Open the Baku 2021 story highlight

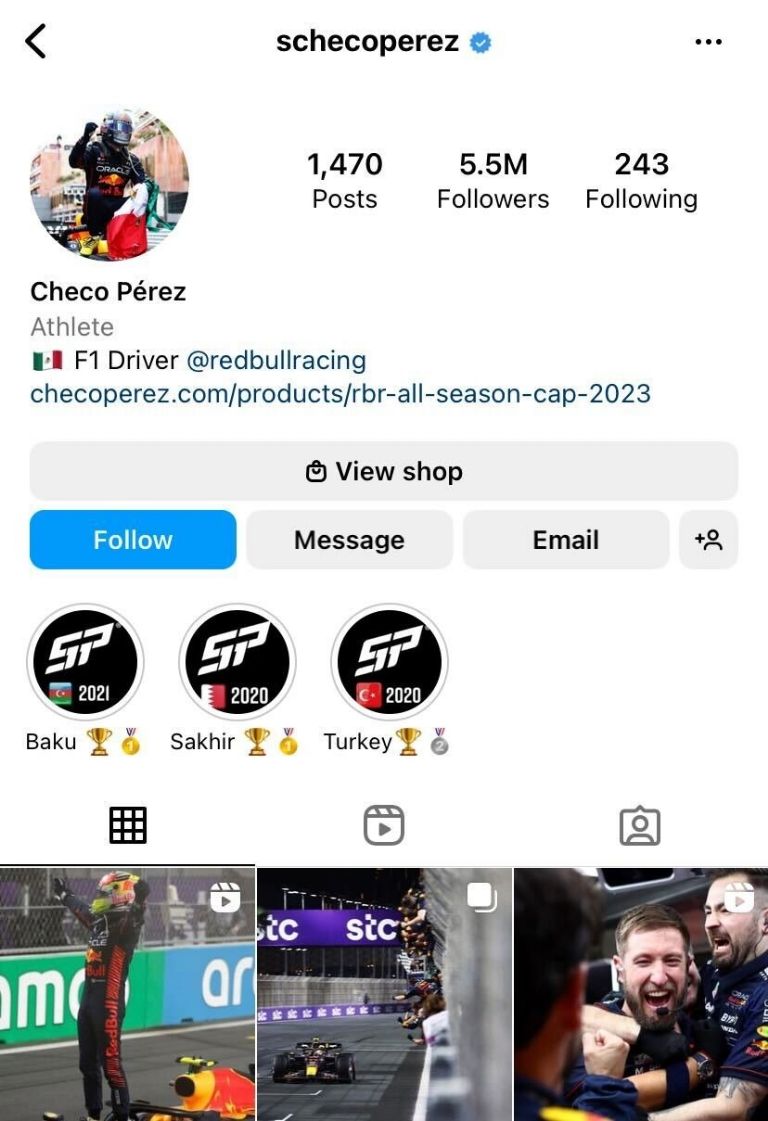(85, 662)
